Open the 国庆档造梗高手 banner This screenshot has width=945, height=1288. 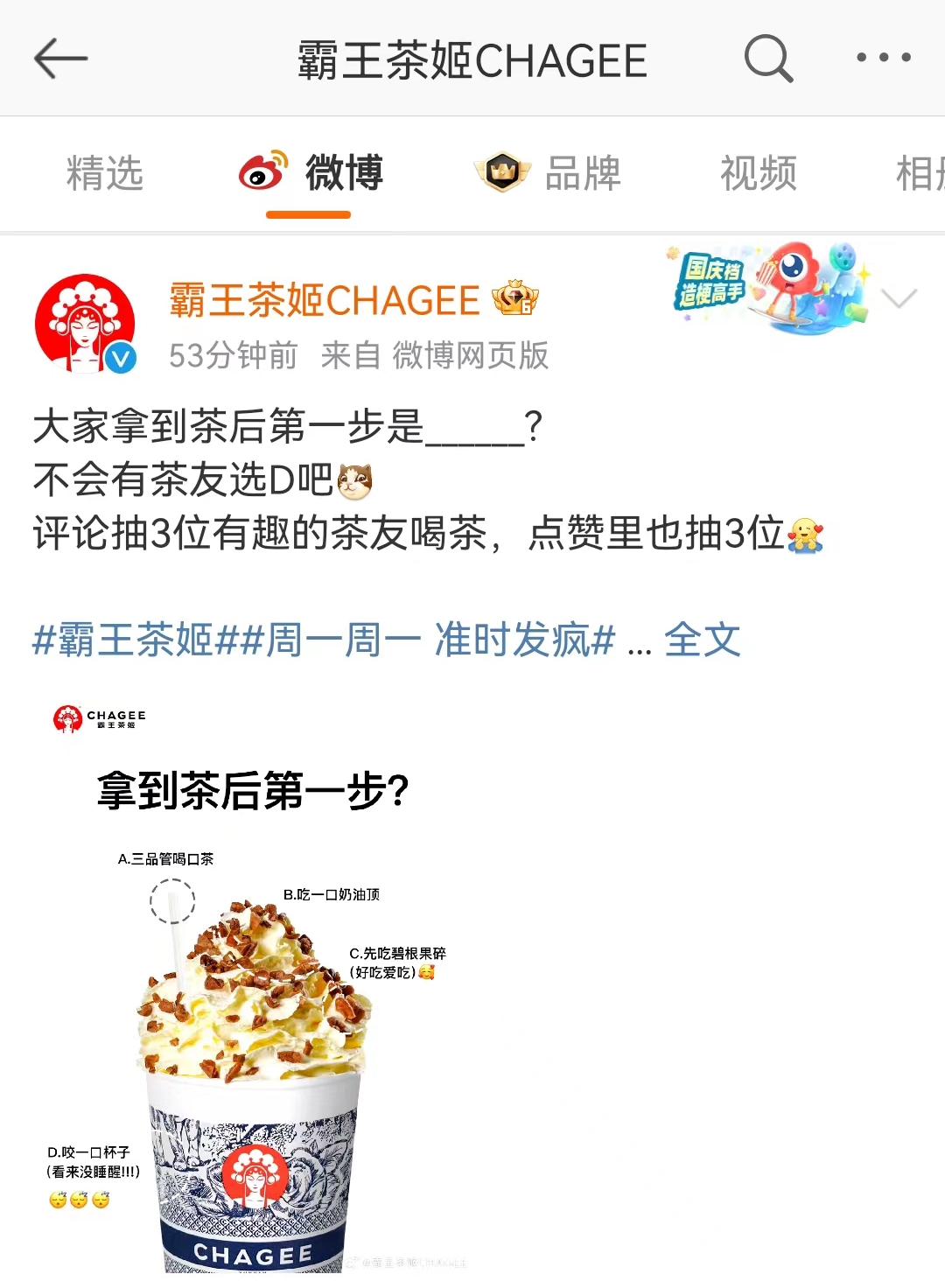point(766,287)
